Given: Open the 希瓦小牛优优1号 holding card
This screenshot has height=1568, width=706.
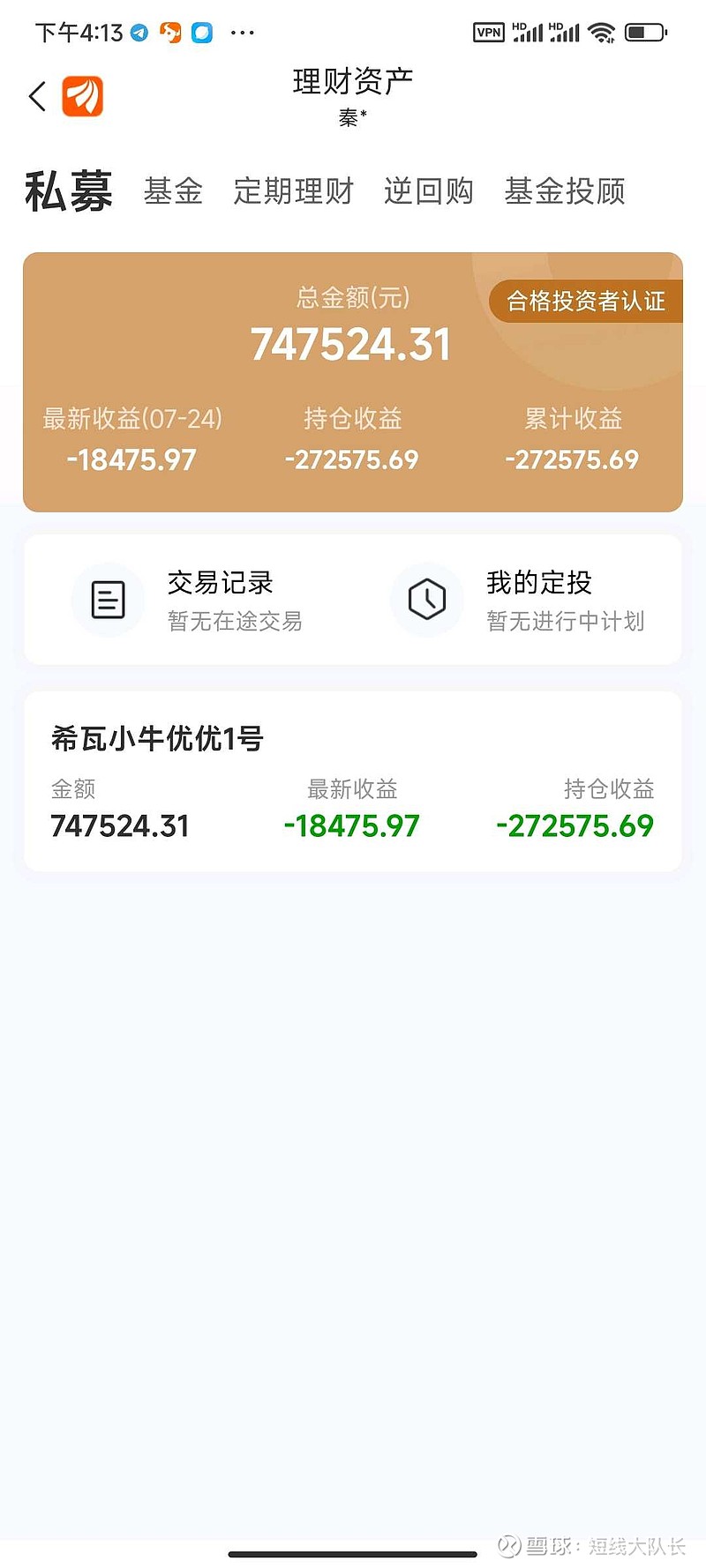Looking at the screenshot, I should 353,781.
